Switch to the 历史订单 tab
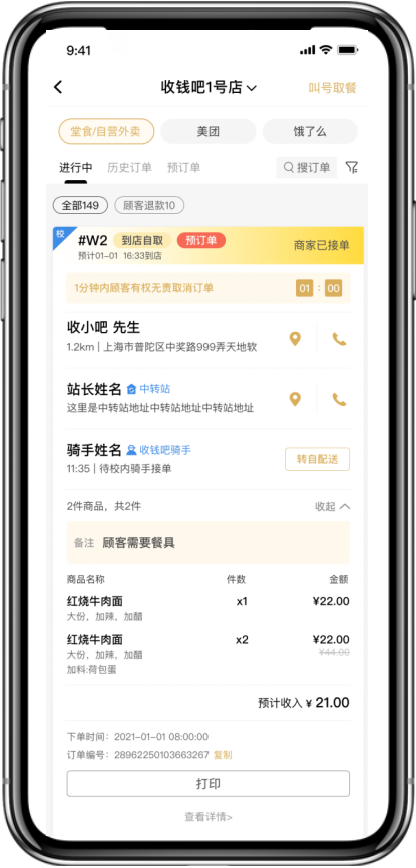This screenshot has width=416, height=868. click(x=129, y=168)
